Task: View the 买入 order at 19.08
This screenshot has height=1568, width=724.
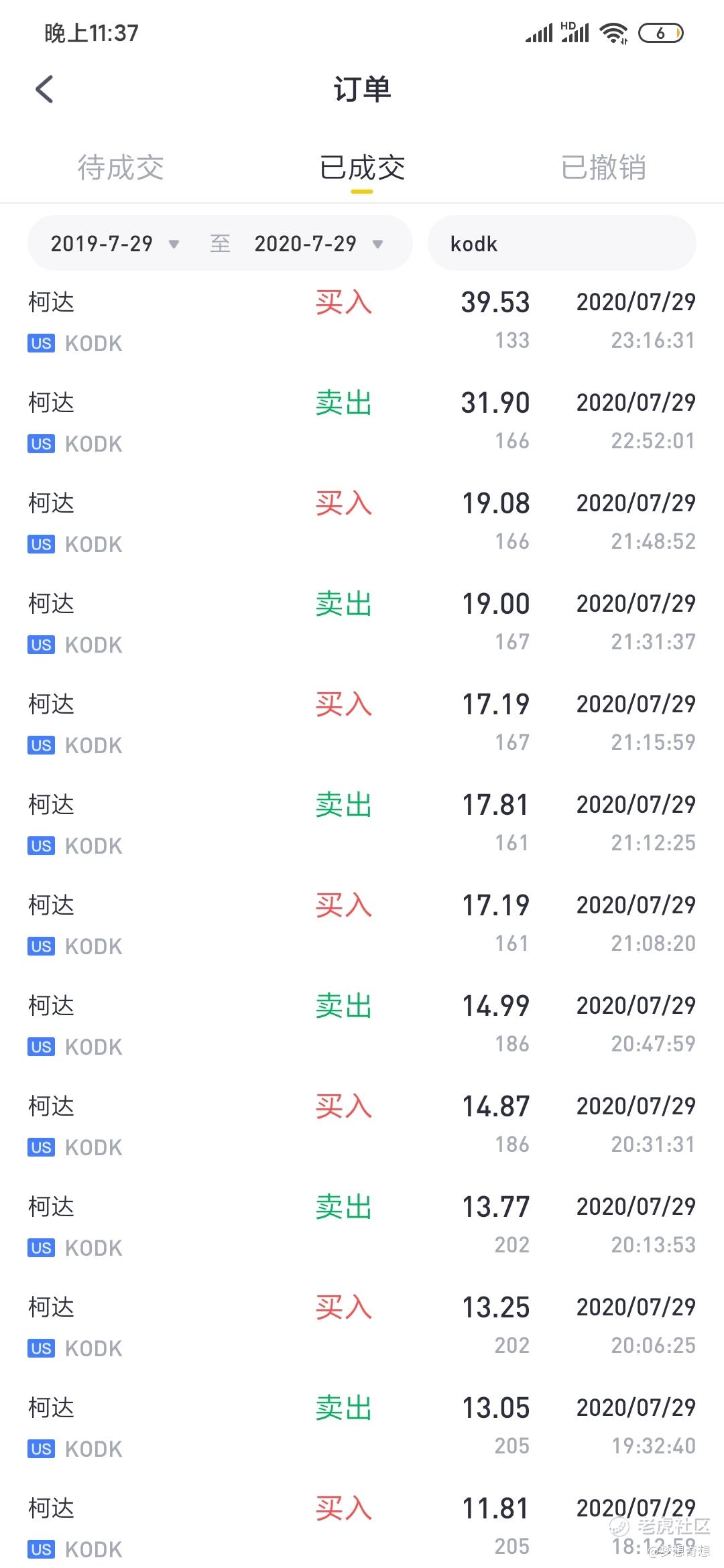Action: (x=362, y=522)
